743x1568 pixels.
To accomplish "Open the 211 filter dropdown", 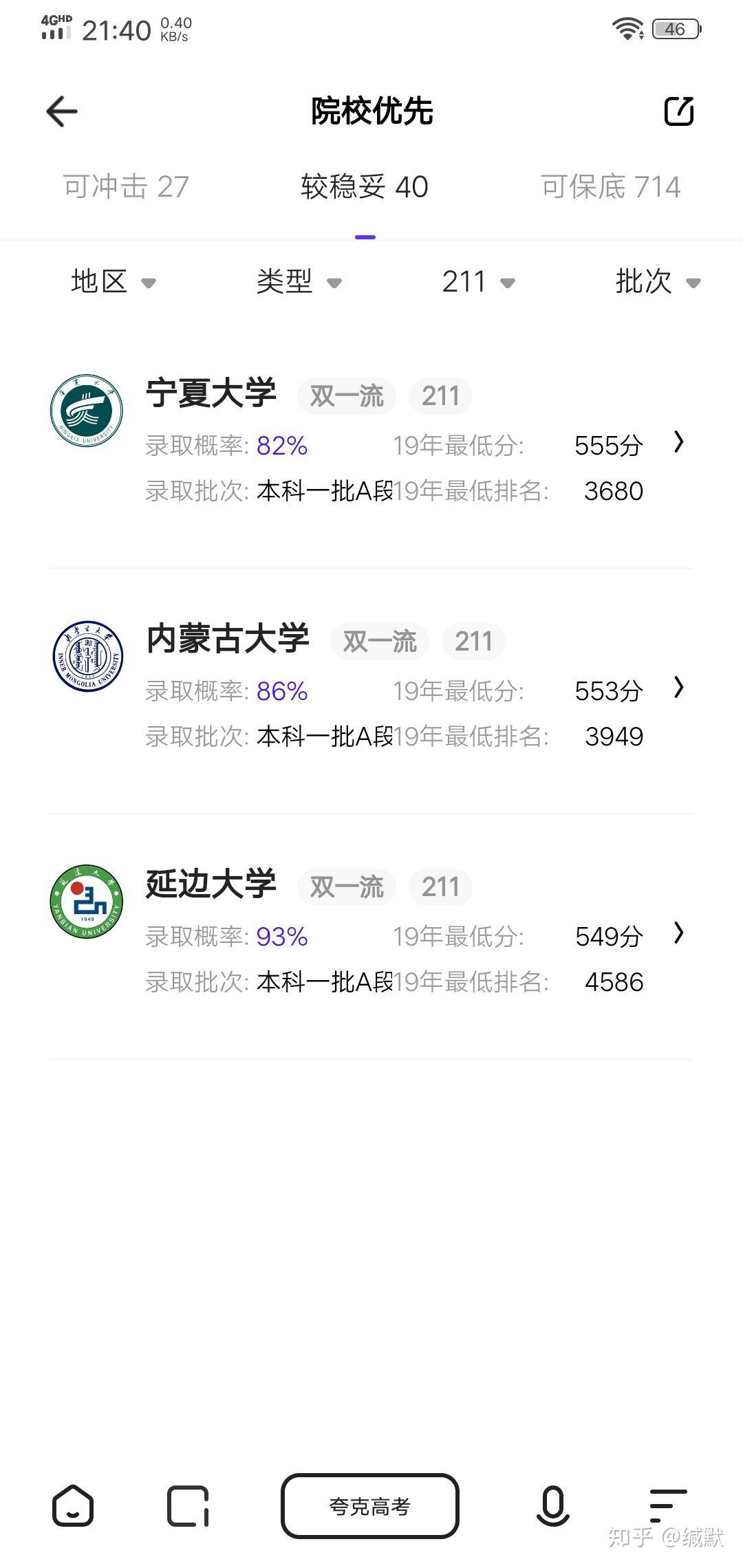I will 478,282.
